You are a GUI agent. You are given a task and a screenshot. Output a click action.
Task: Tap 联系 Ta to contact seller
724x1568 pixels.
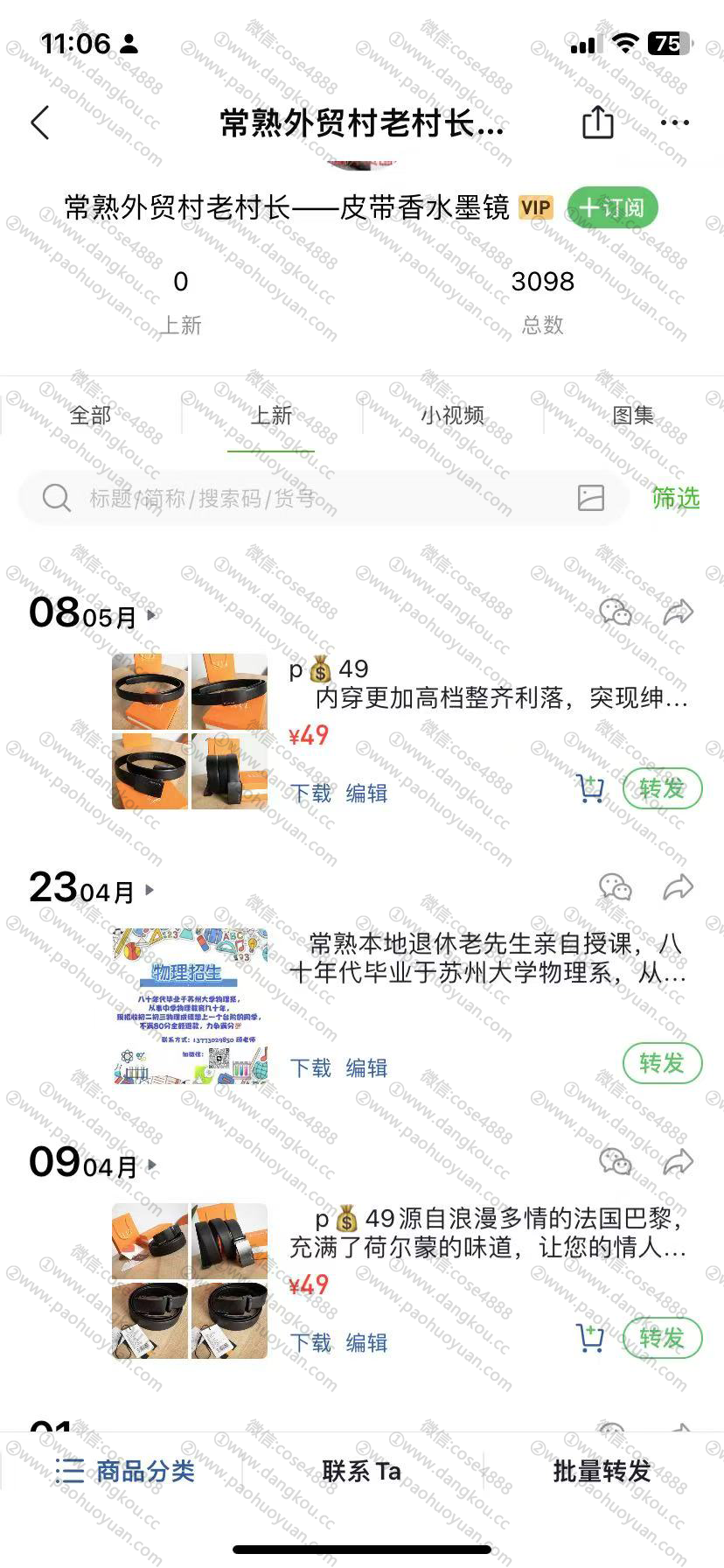pos(361,1471)
